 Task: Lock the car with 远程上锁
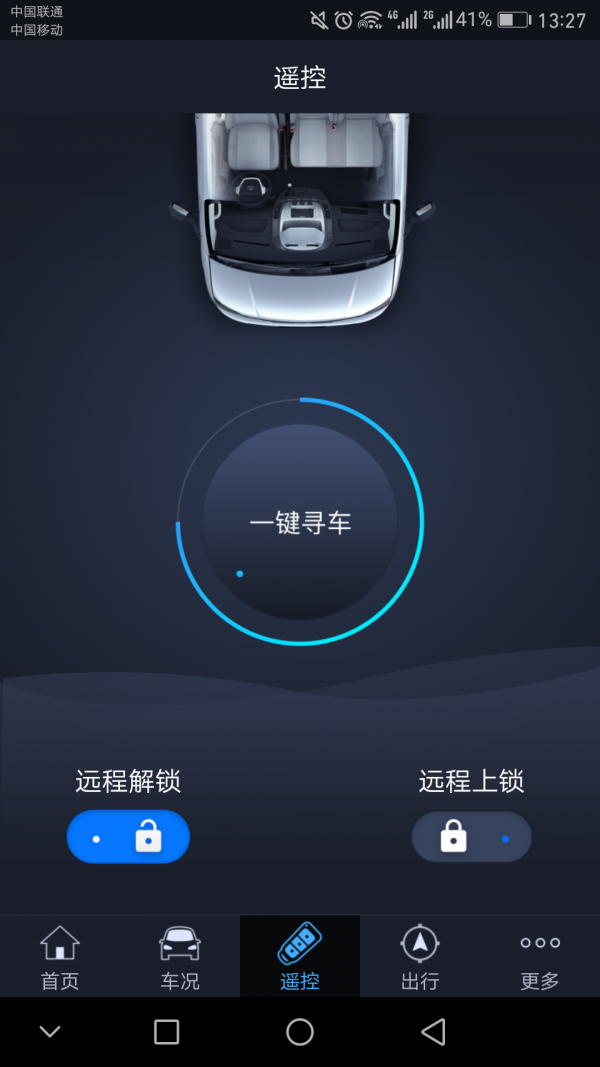coord(471,837)
